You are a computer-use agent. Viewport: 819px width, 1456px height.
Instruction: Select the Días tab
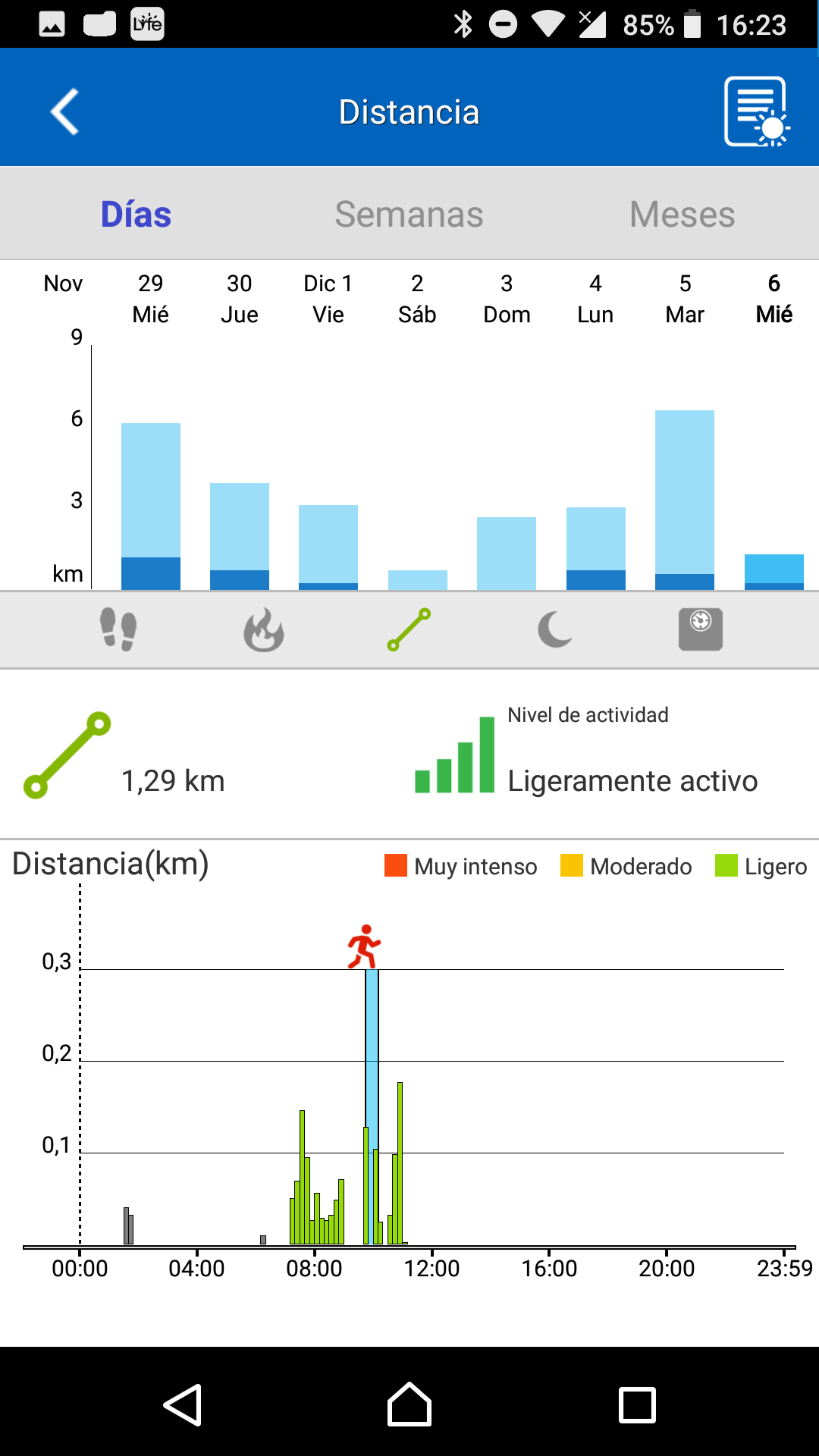point(136,214)
